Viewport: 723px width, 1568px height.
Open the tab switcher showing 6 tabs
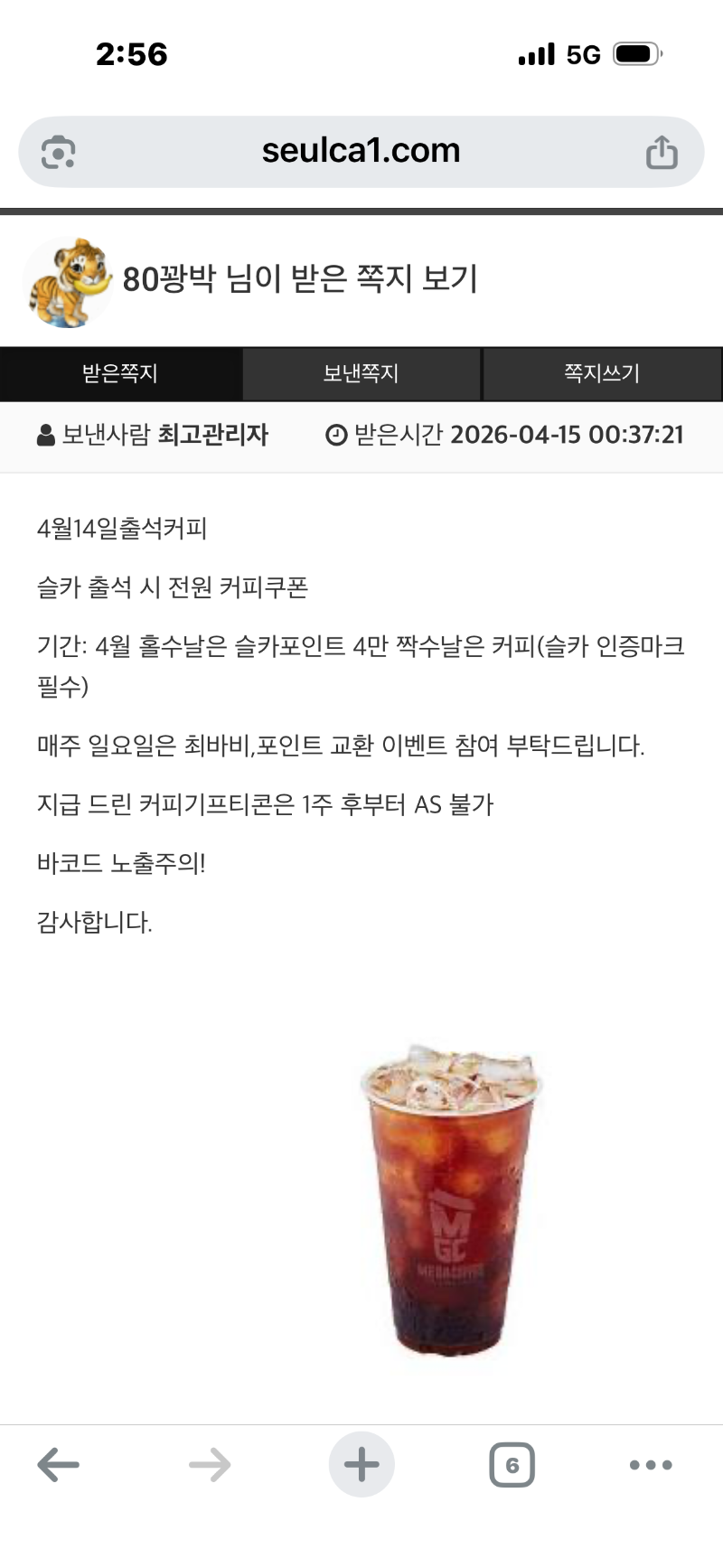click(x=512, y=1465)
